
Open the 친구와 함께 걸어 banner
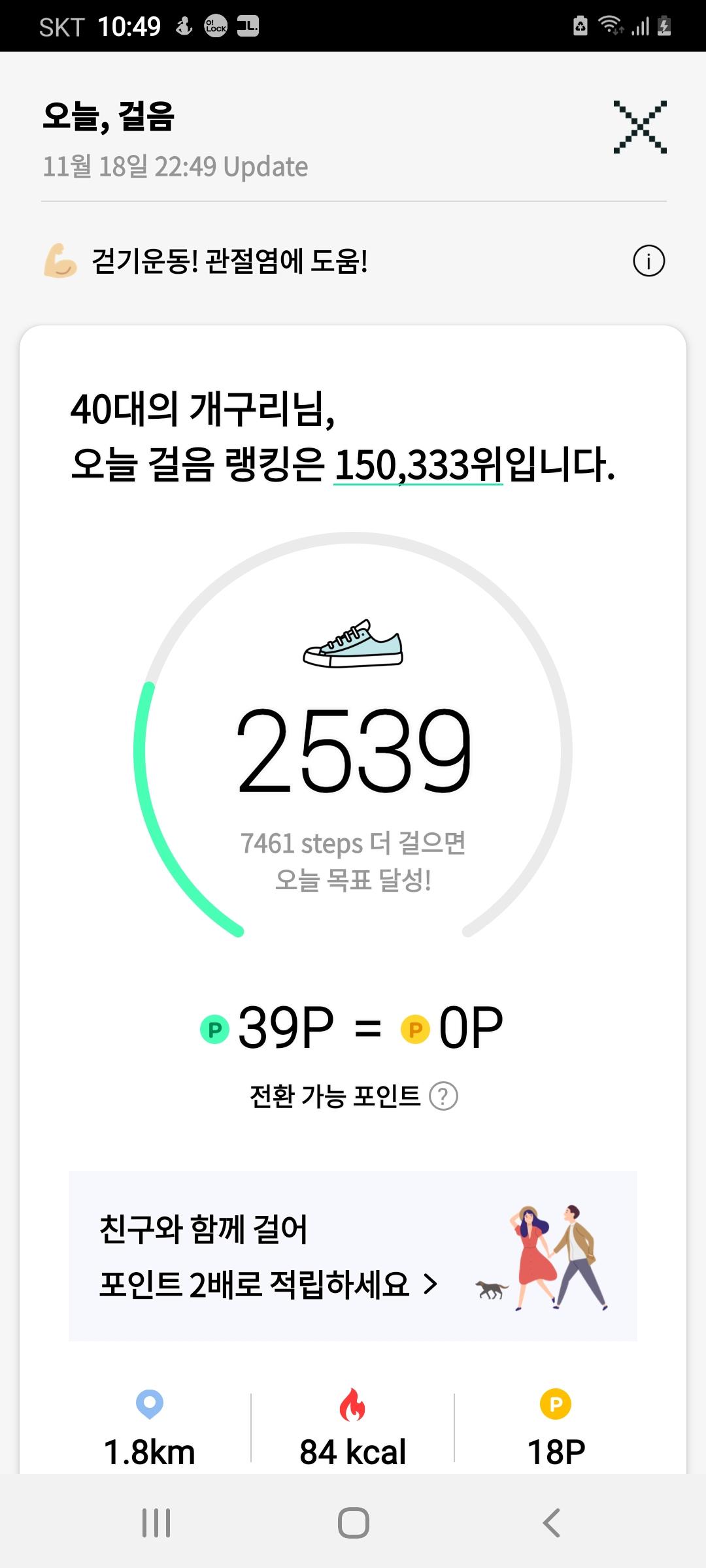coord(353,1257)
